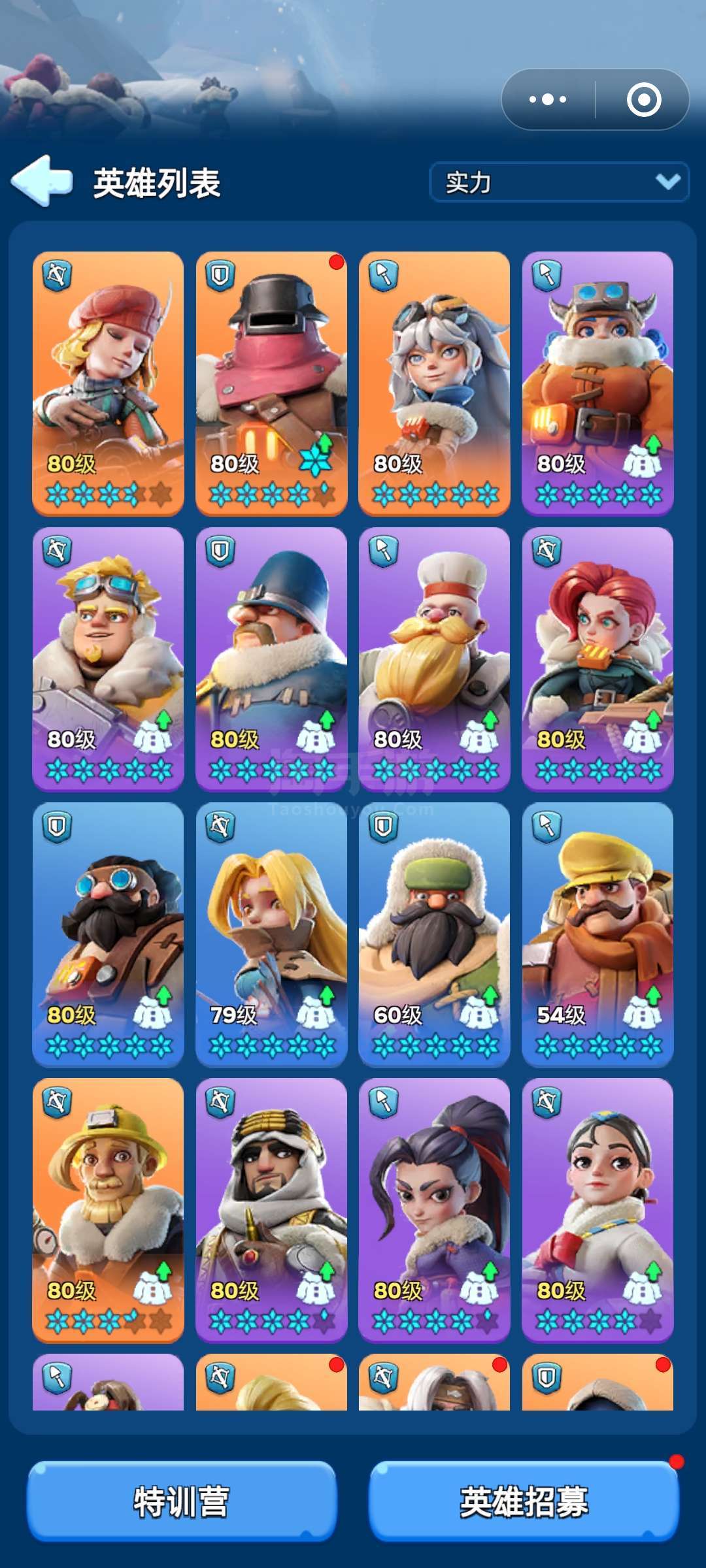Viewport: 706px width, 1568px height.
Task: Open 英雄招募 hero recruitment
Action: tap(524, 1501)
